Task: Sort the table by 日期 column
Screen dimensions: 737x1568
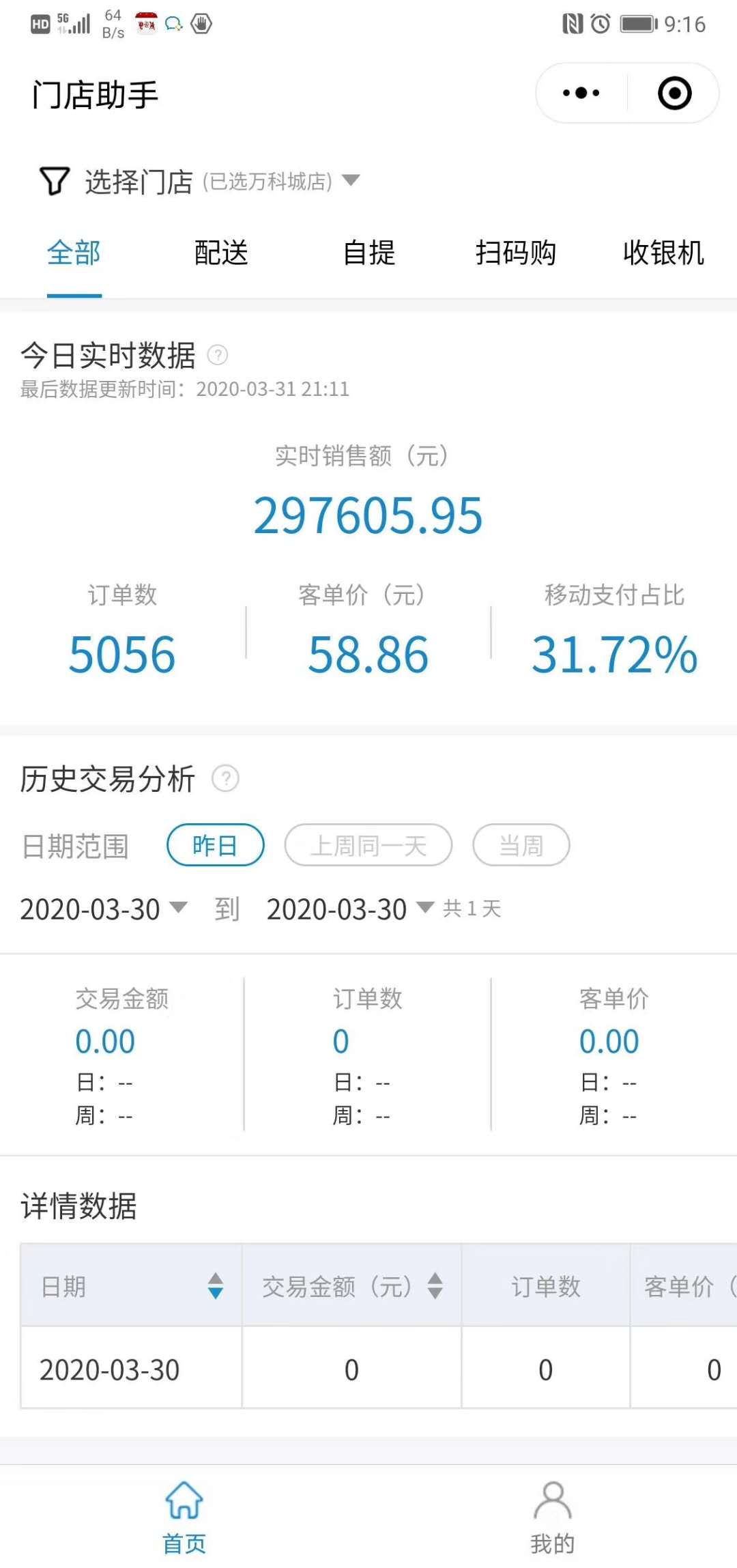Action: [216, 1286]
